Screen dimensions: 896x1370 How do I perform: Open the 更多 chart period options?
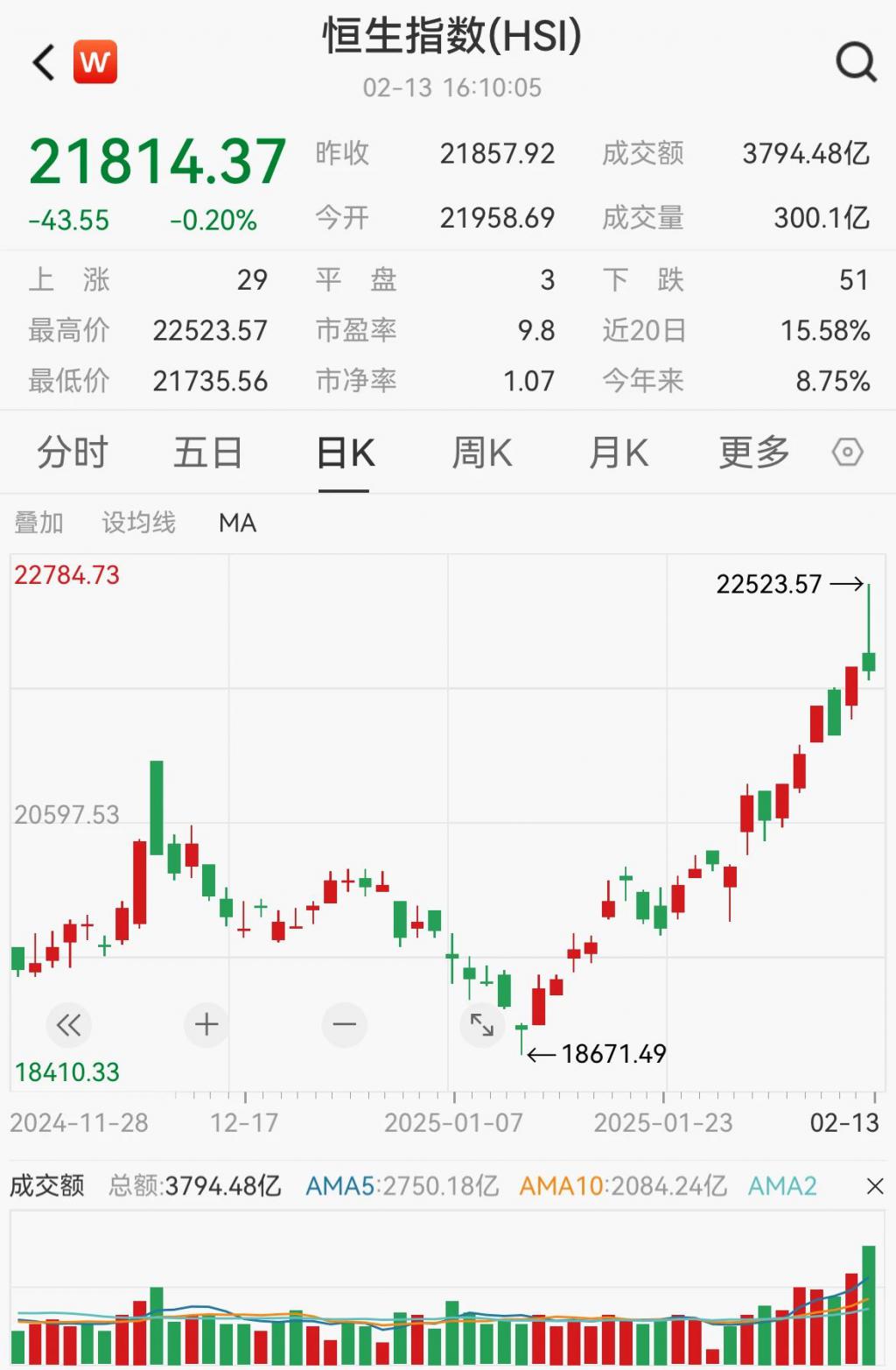pyautogui.click(x=754, y=453)
